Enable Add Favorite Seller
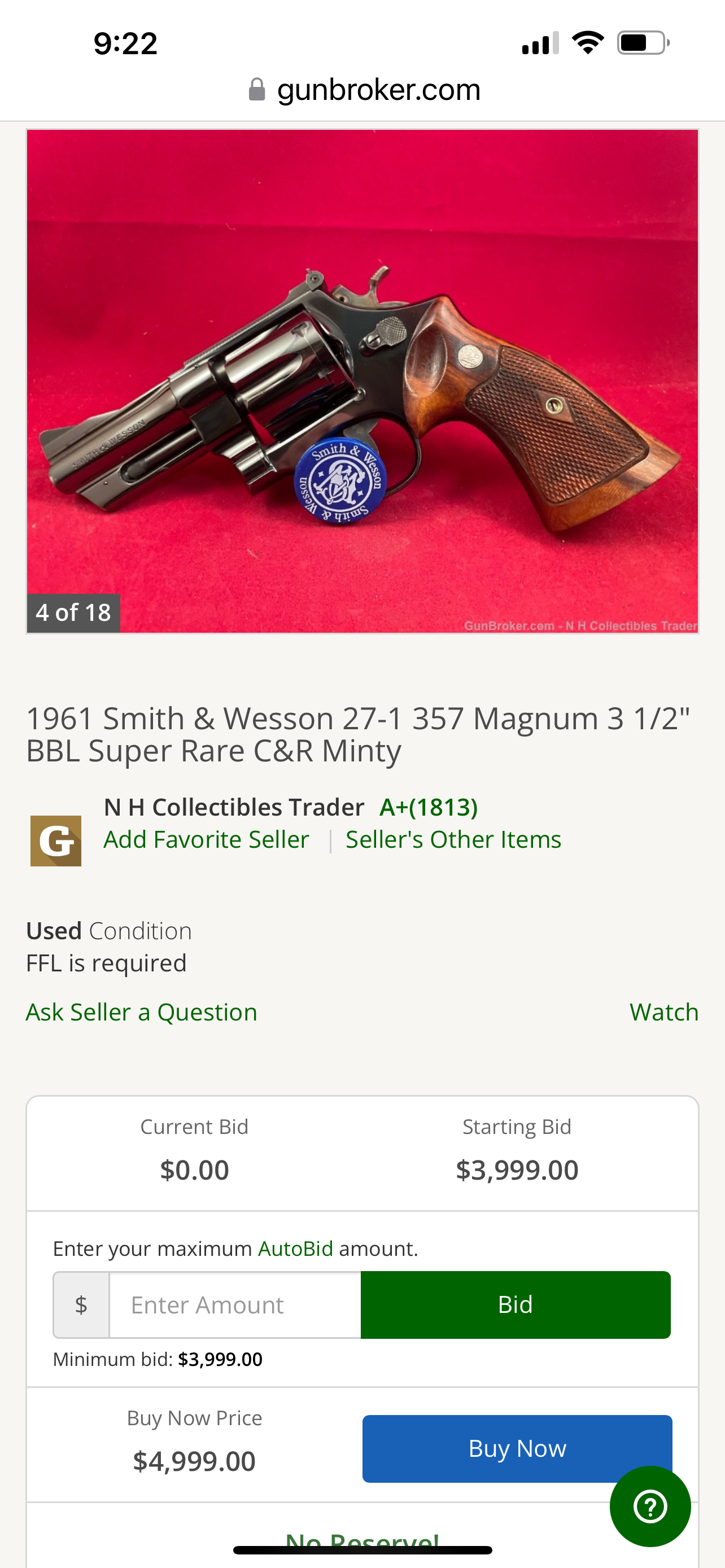The image size is (725, 1568). (206, 839)
